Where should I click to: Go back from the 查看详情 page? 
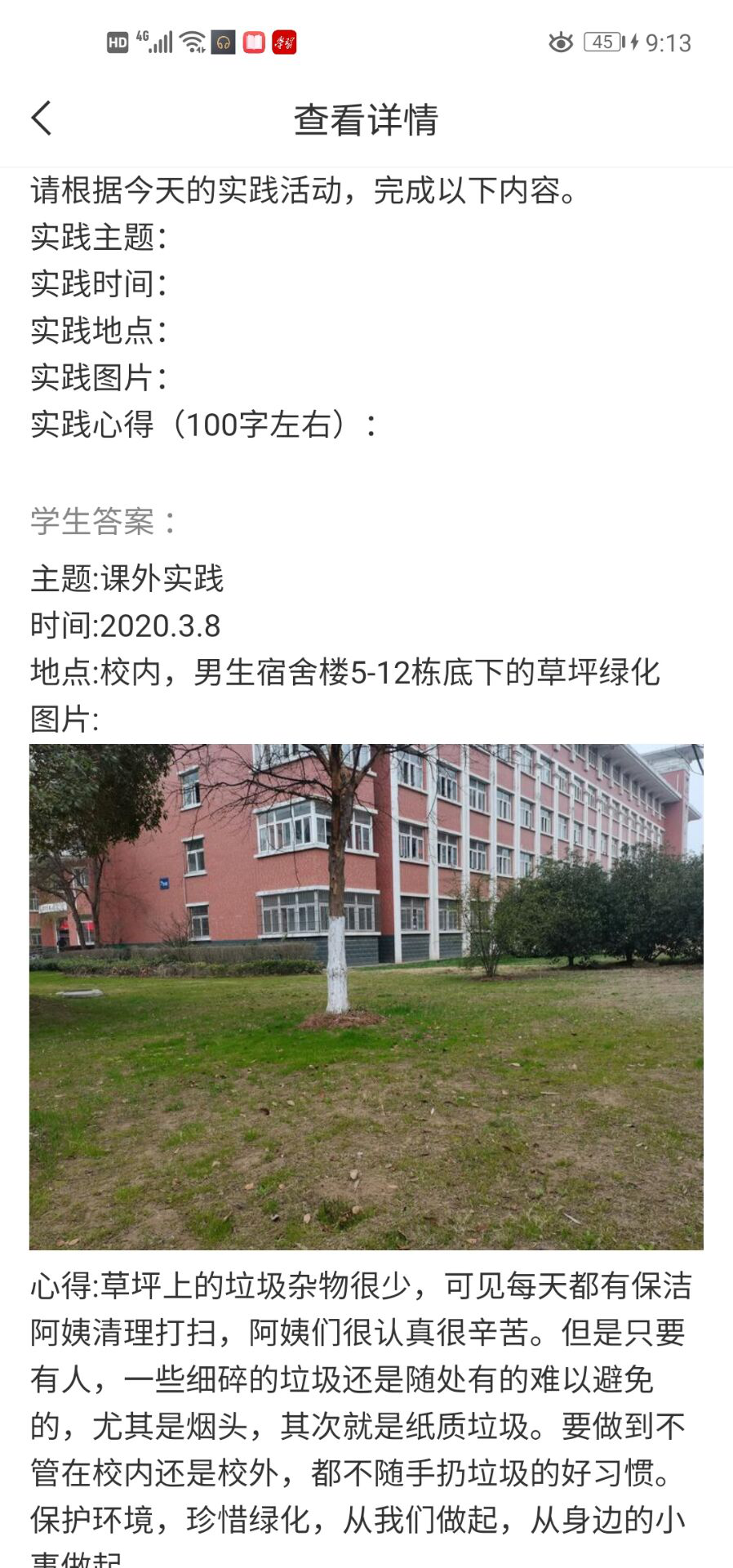tap(42, 118)
